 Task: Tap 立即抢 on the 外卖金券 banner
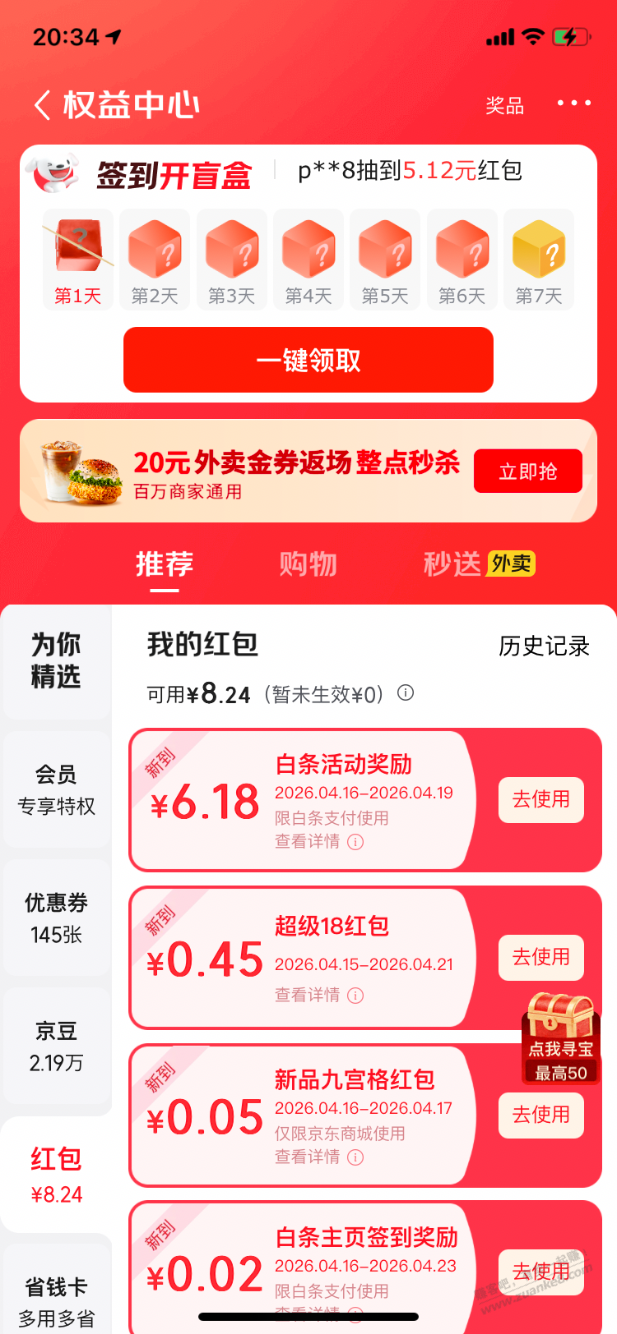(x=527, y=471)
